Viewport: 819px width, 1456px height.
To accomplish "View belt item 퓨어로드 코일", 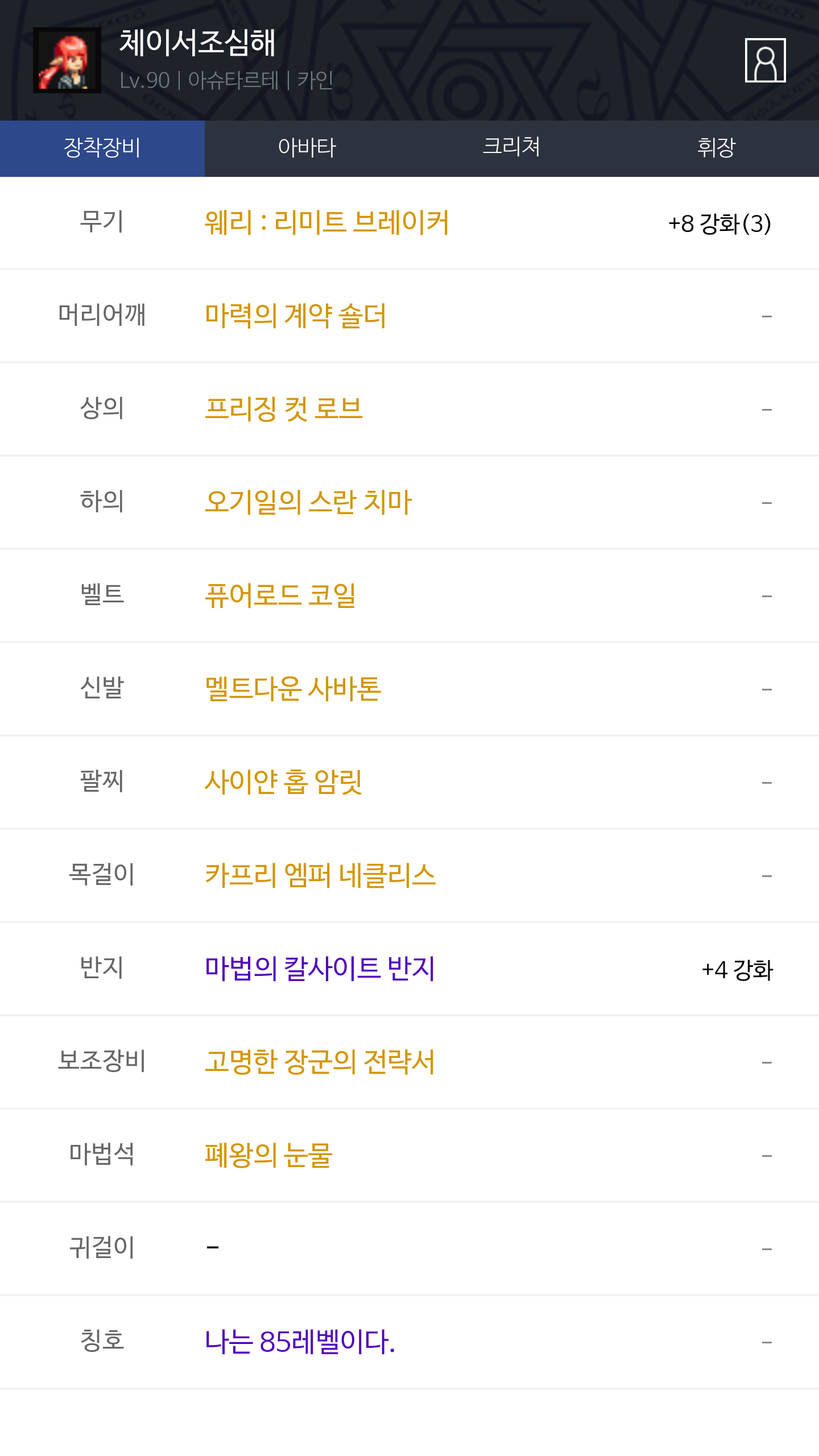I will (x=280, y=595).
